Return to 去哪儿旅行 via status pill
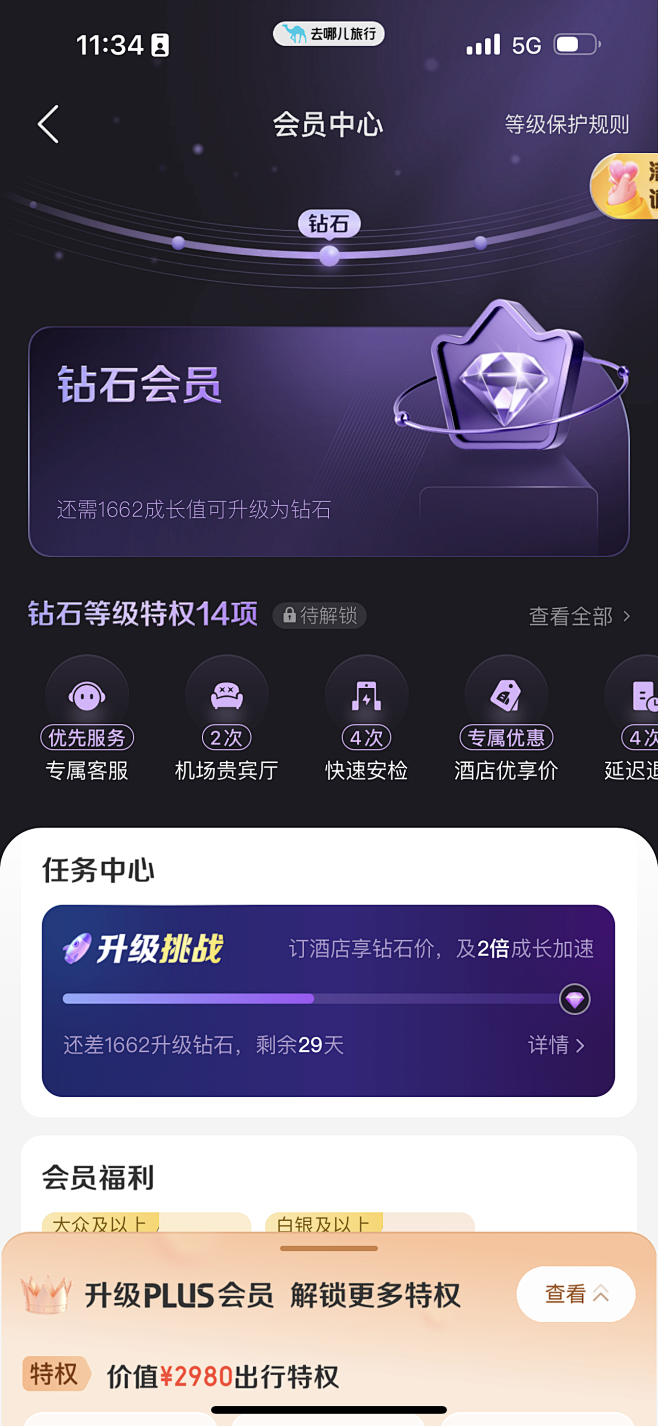The height and width of the screenshot is (1426, 658). [329, 35]
